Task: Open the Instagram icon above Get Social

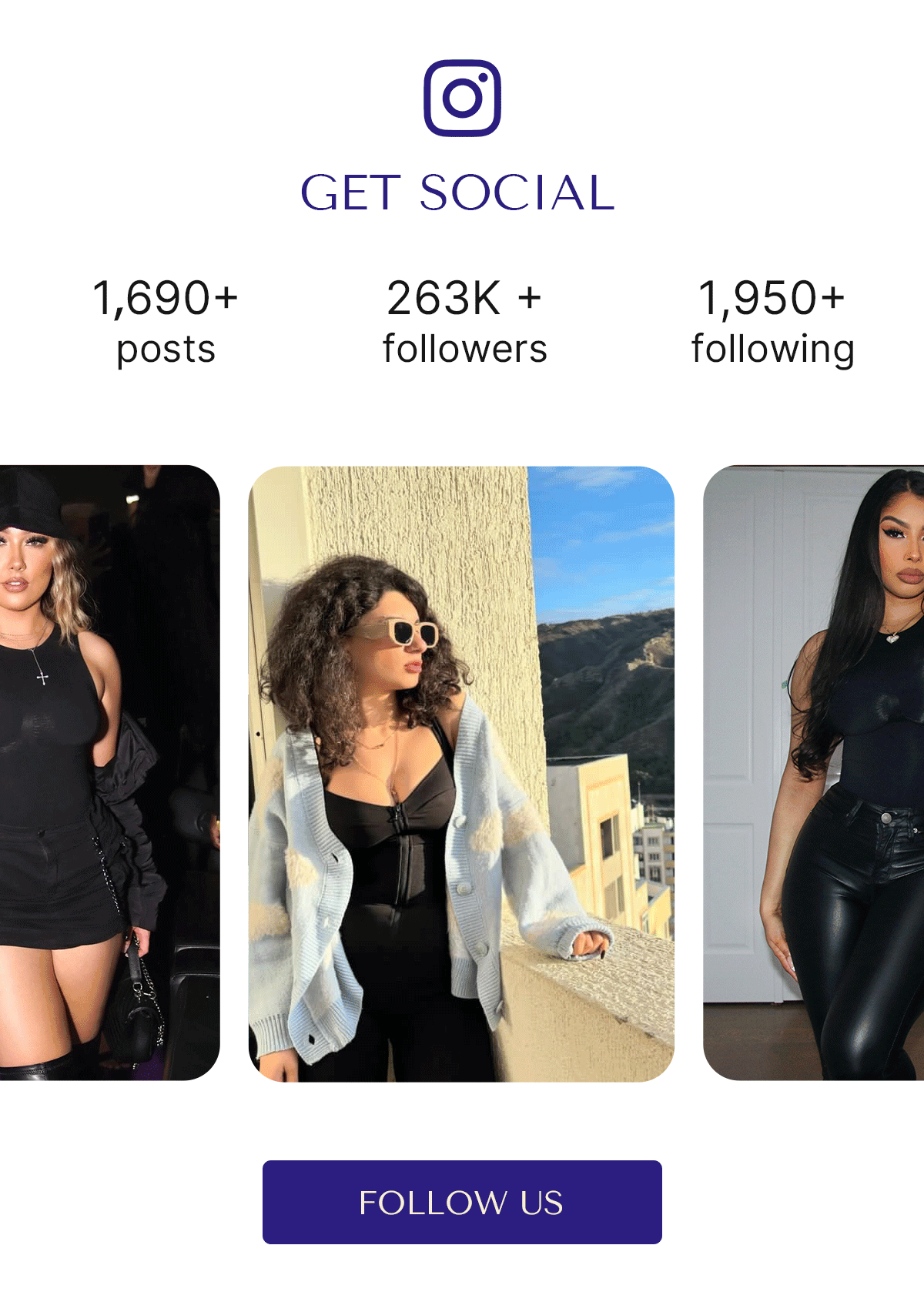Action: coord(462,98)
